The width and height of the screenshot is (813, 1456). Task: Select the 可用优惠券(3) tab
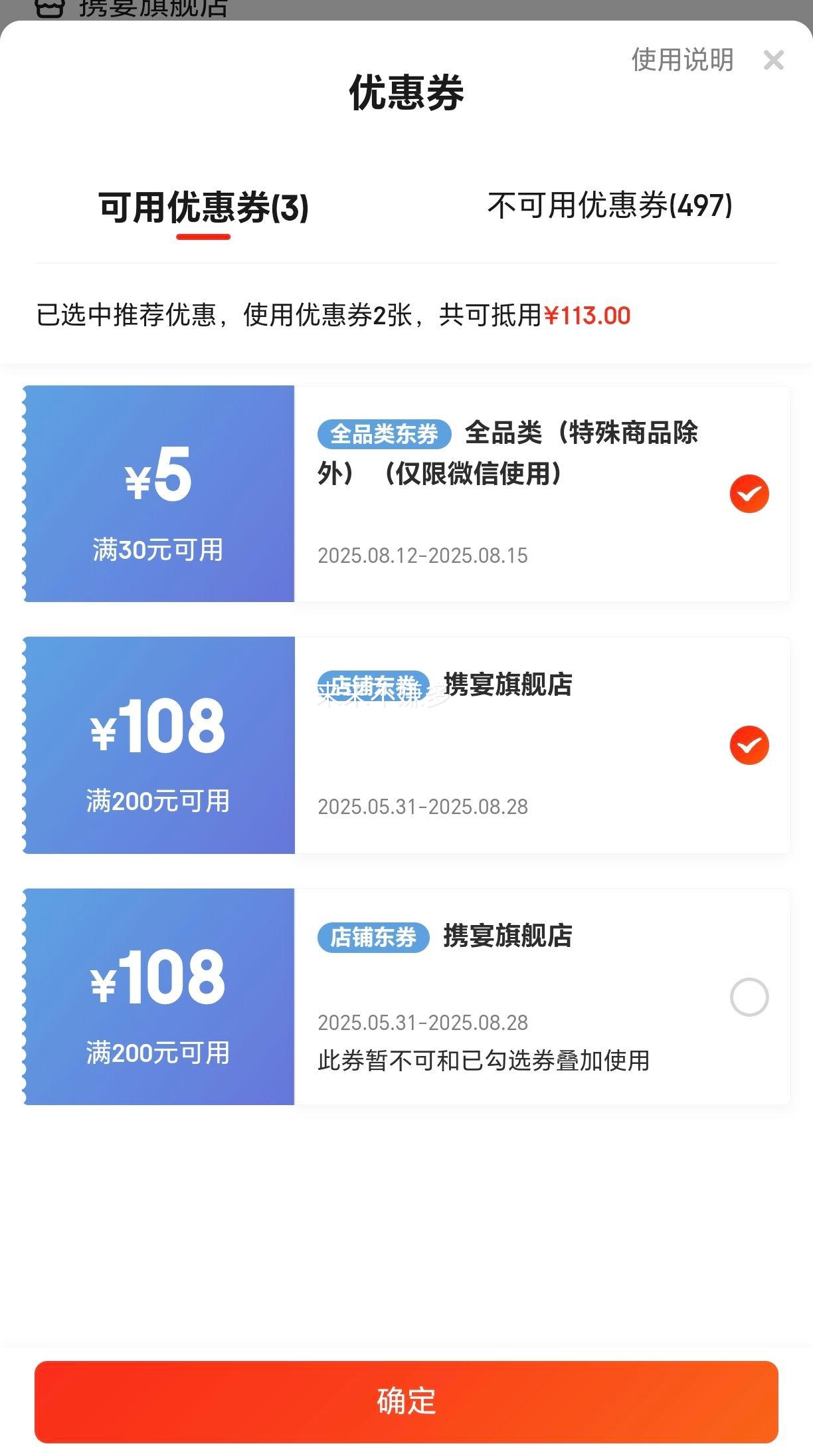coord(203,207)
